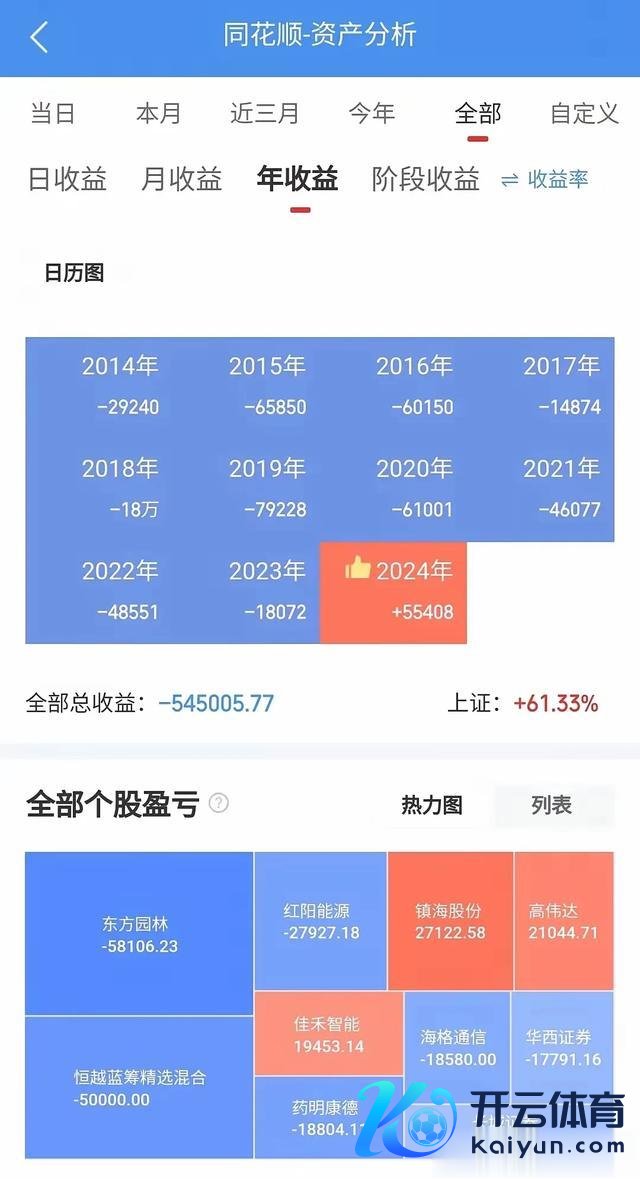Switch to the 日收益 tab
Image resolution: width=640 pixels, height=1179 pixels.
pos(67,180)
